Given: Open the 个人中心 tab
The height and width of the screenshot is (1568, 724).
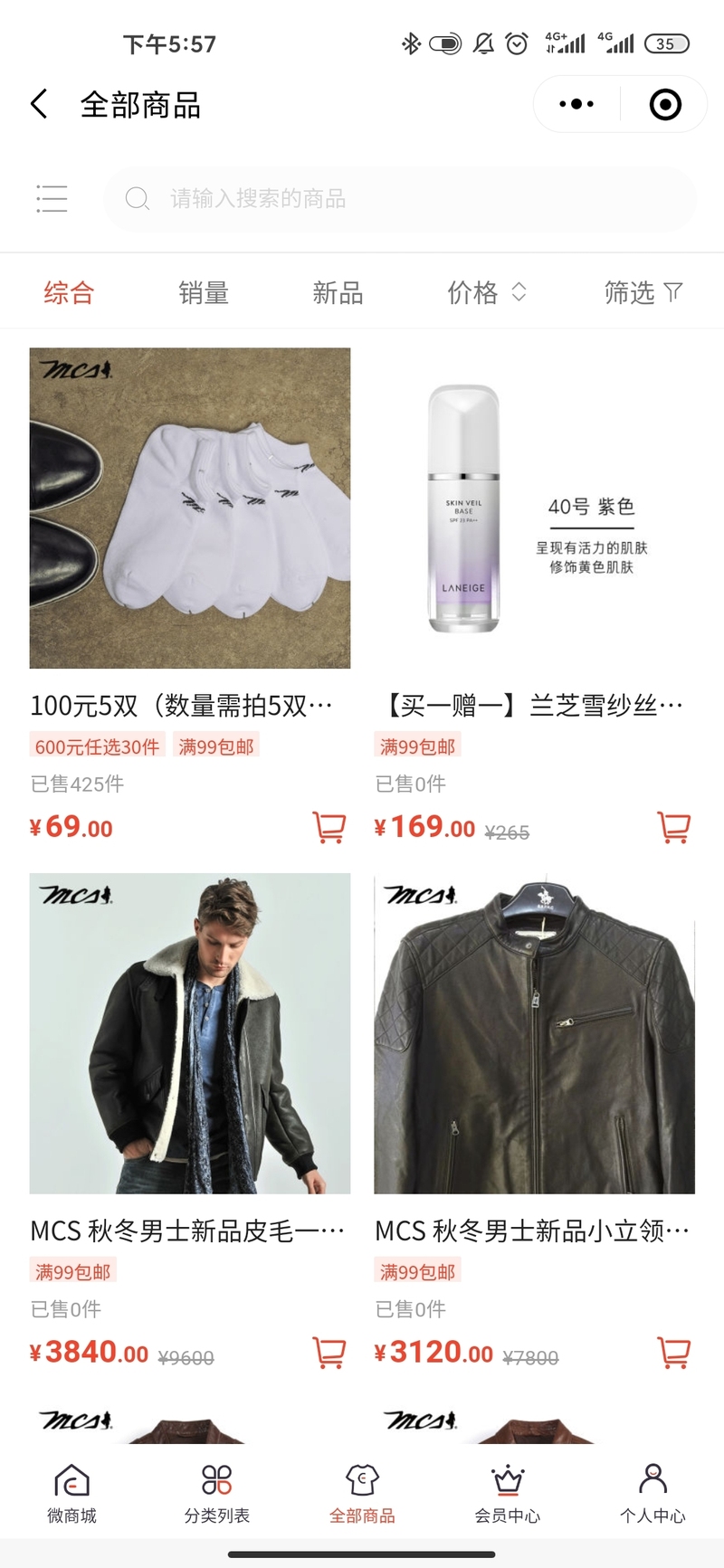Looking at the screenshot, I should (x=652, y=1495).
